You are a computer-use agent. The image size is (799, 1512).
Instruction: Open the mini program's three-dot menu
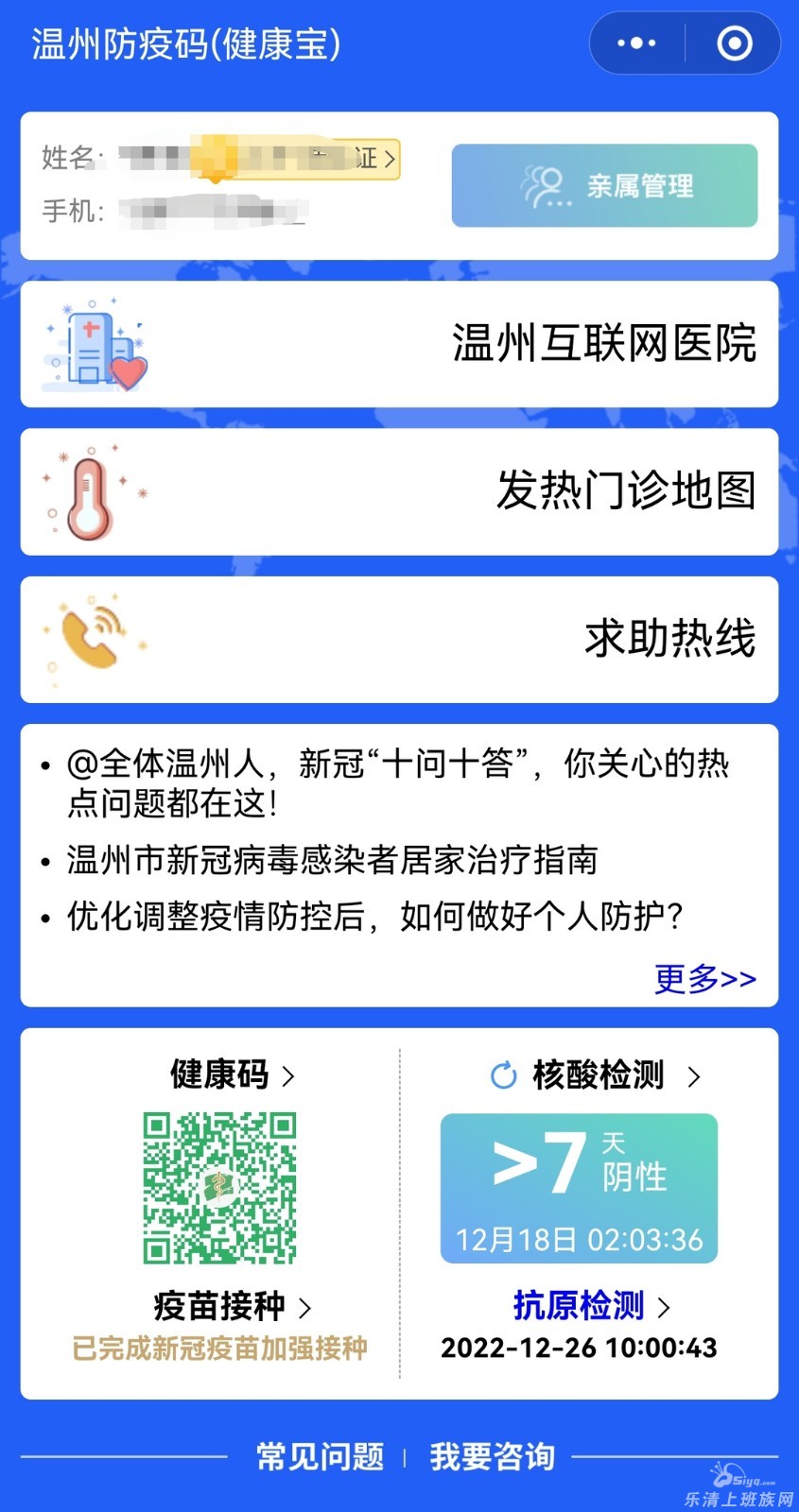click(636, 43)
